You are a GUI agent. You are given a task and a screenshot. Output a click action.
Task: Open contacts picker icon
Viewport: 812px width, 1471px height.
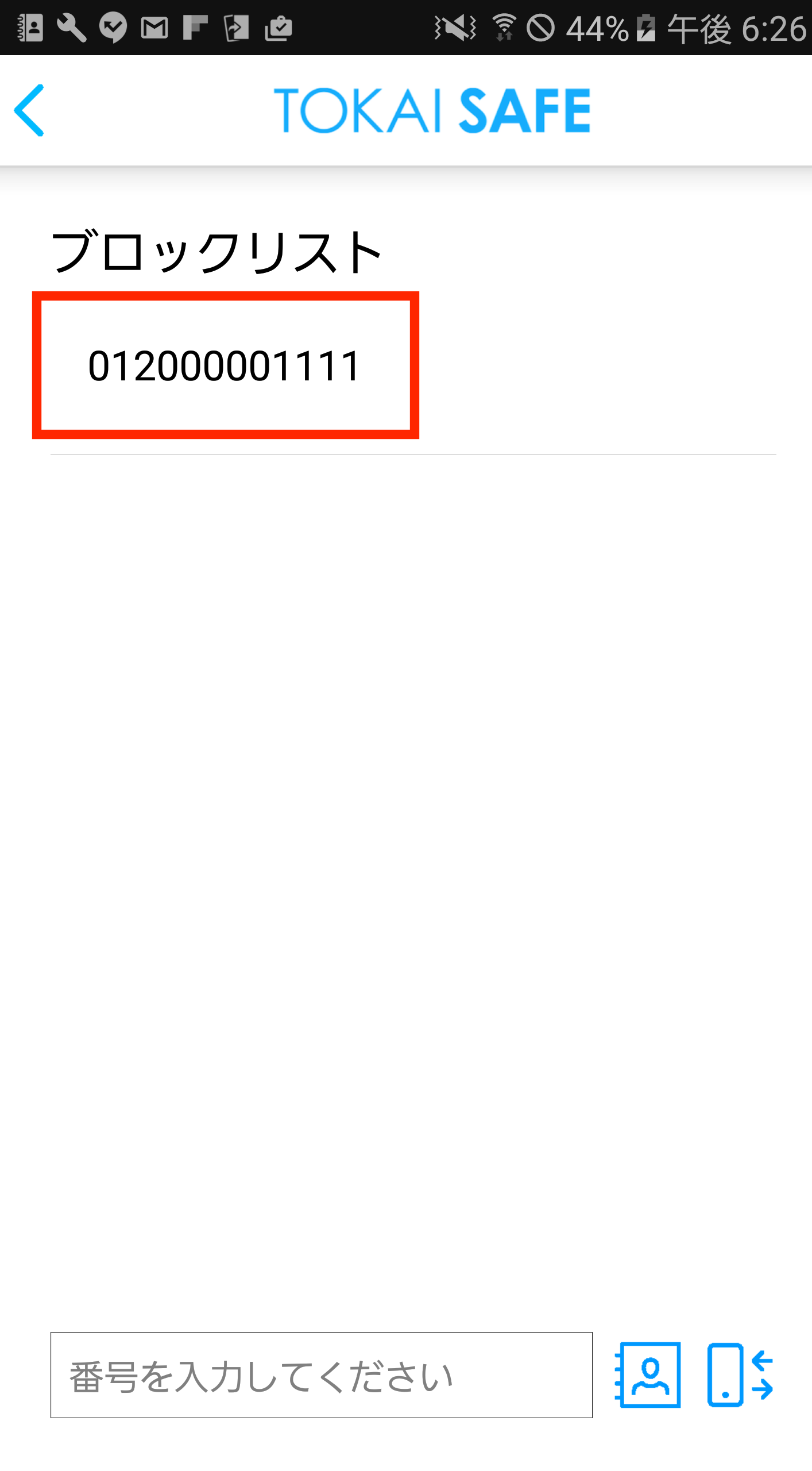[648, 1374]
